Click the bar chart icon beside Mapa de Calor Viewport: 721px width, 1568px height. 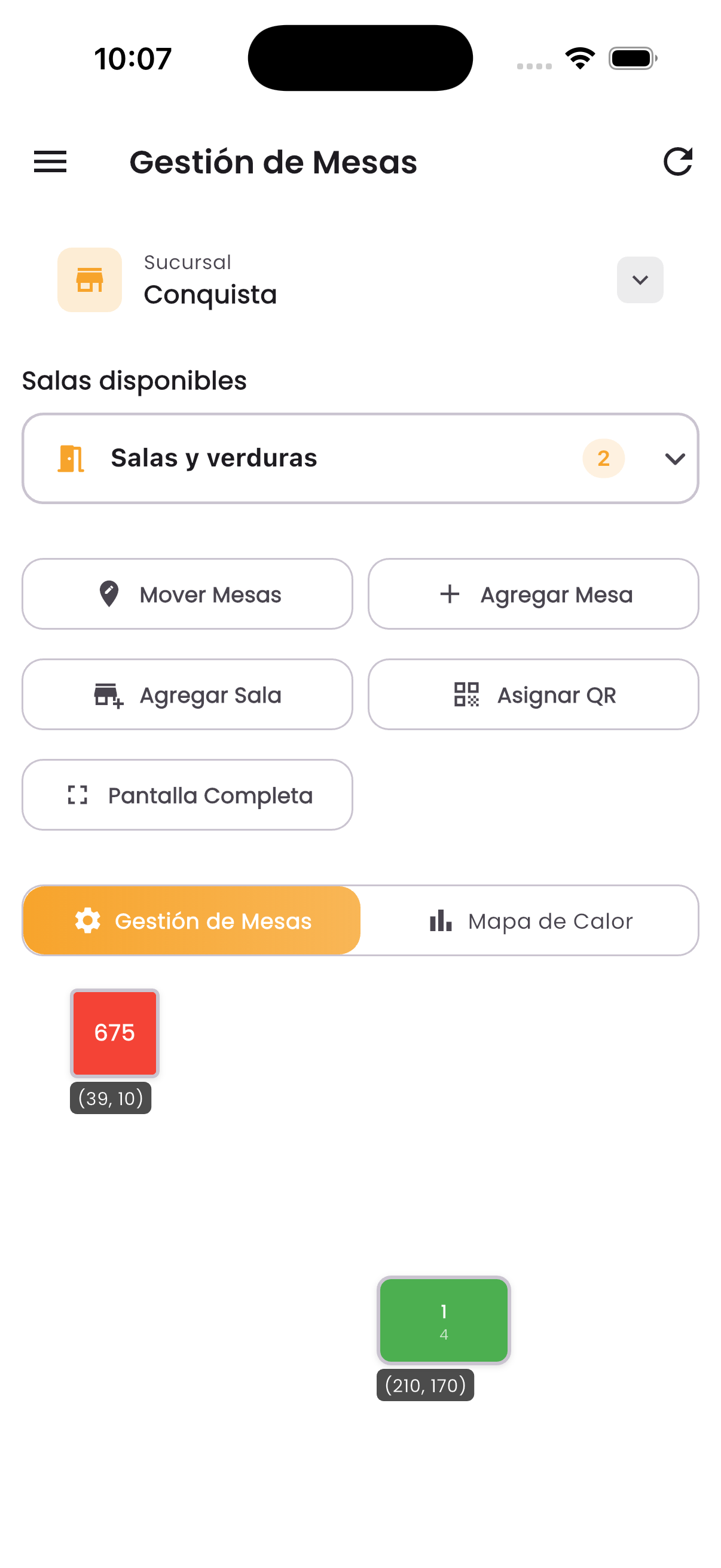(439, 920)
